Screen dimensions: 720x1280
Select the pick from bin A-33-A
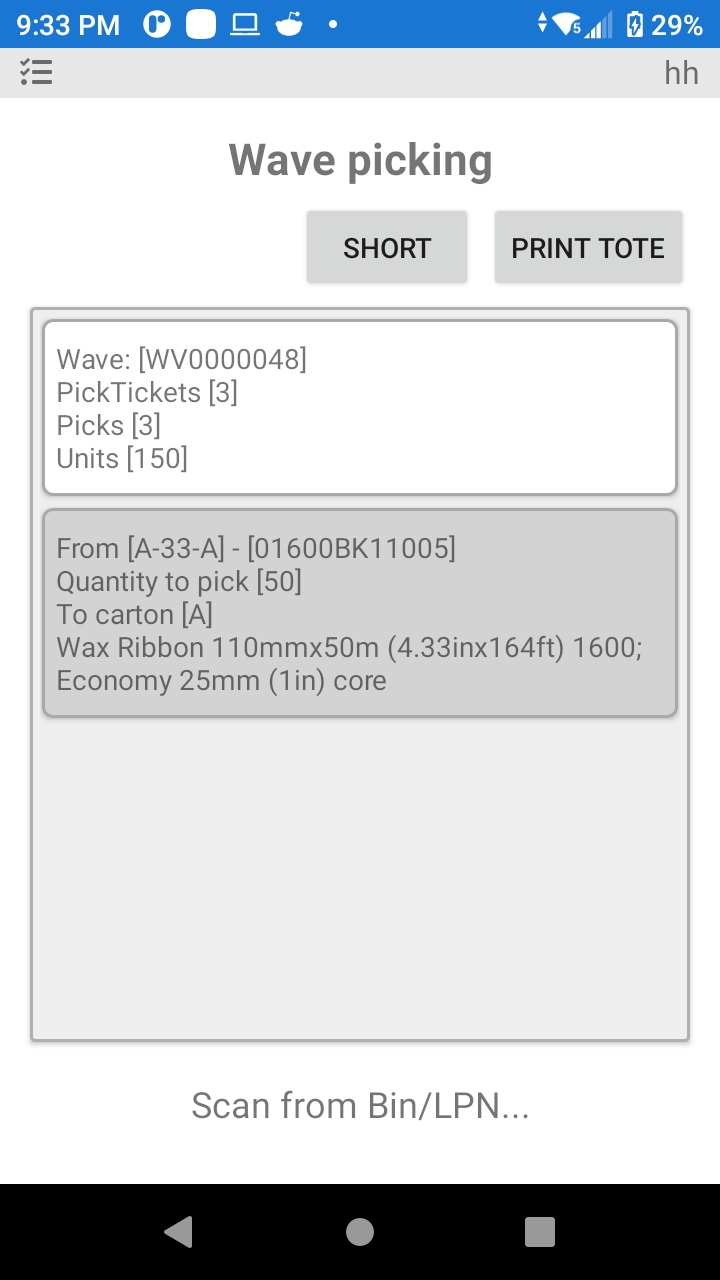tap(360, 613)
